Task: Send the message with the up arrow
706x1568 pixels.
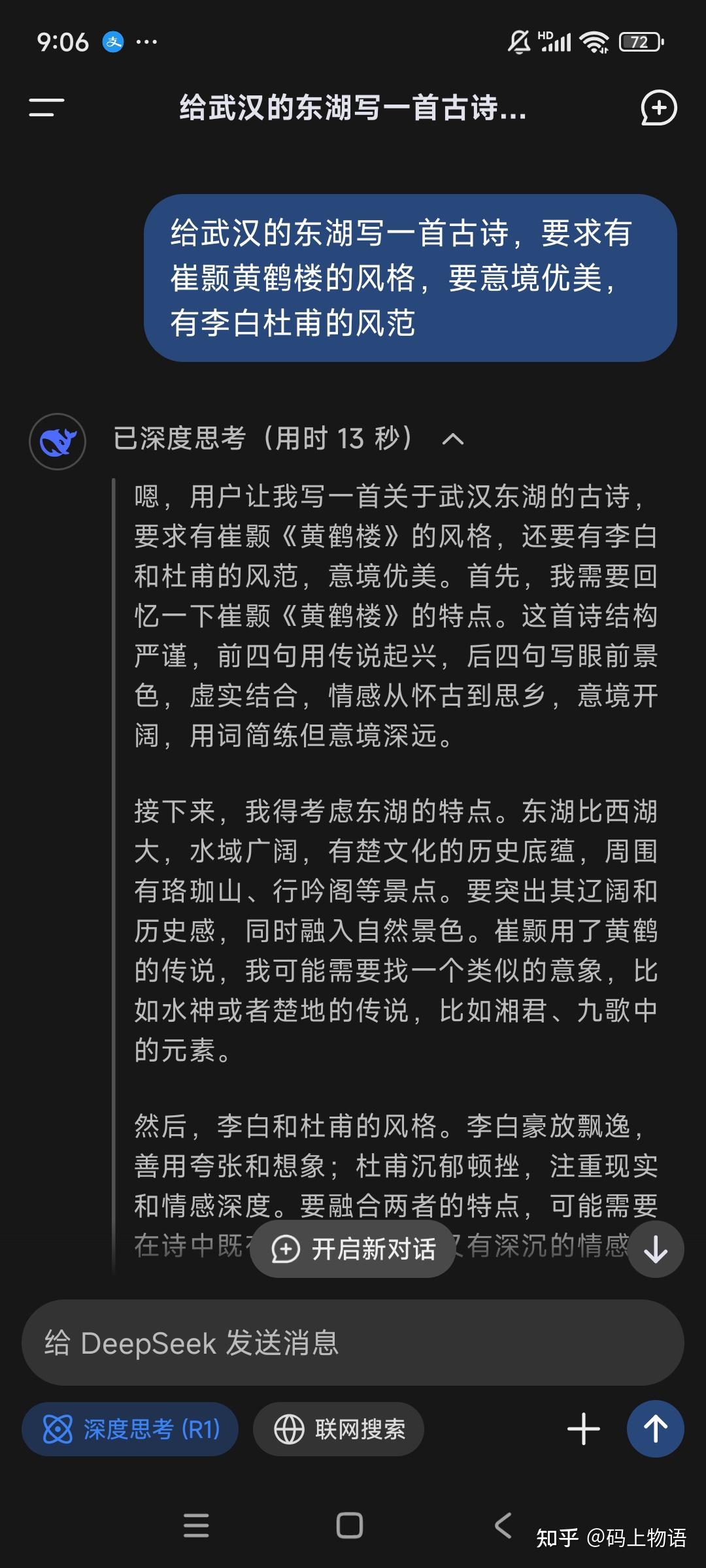Action: [655, 1429]
